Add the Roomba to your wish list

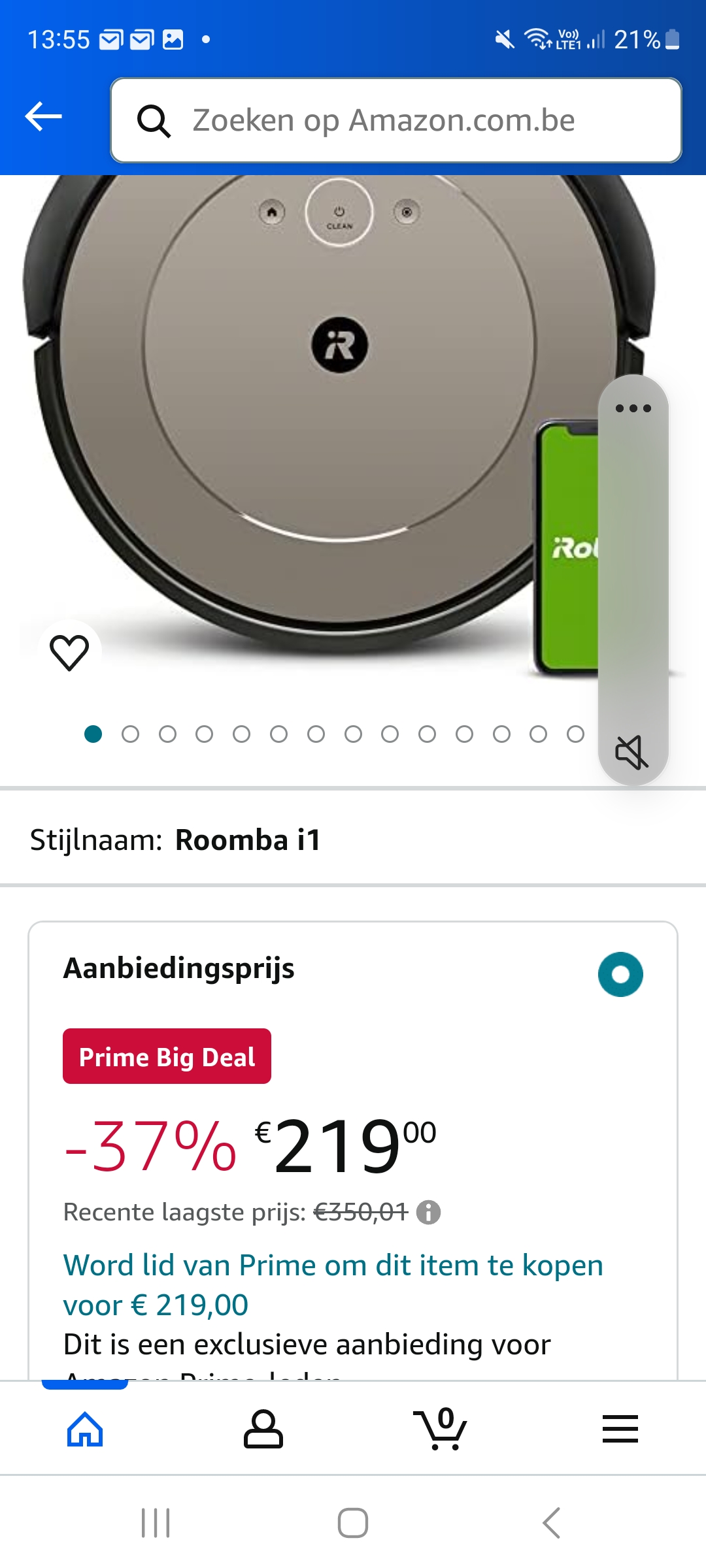click(69, 651)
